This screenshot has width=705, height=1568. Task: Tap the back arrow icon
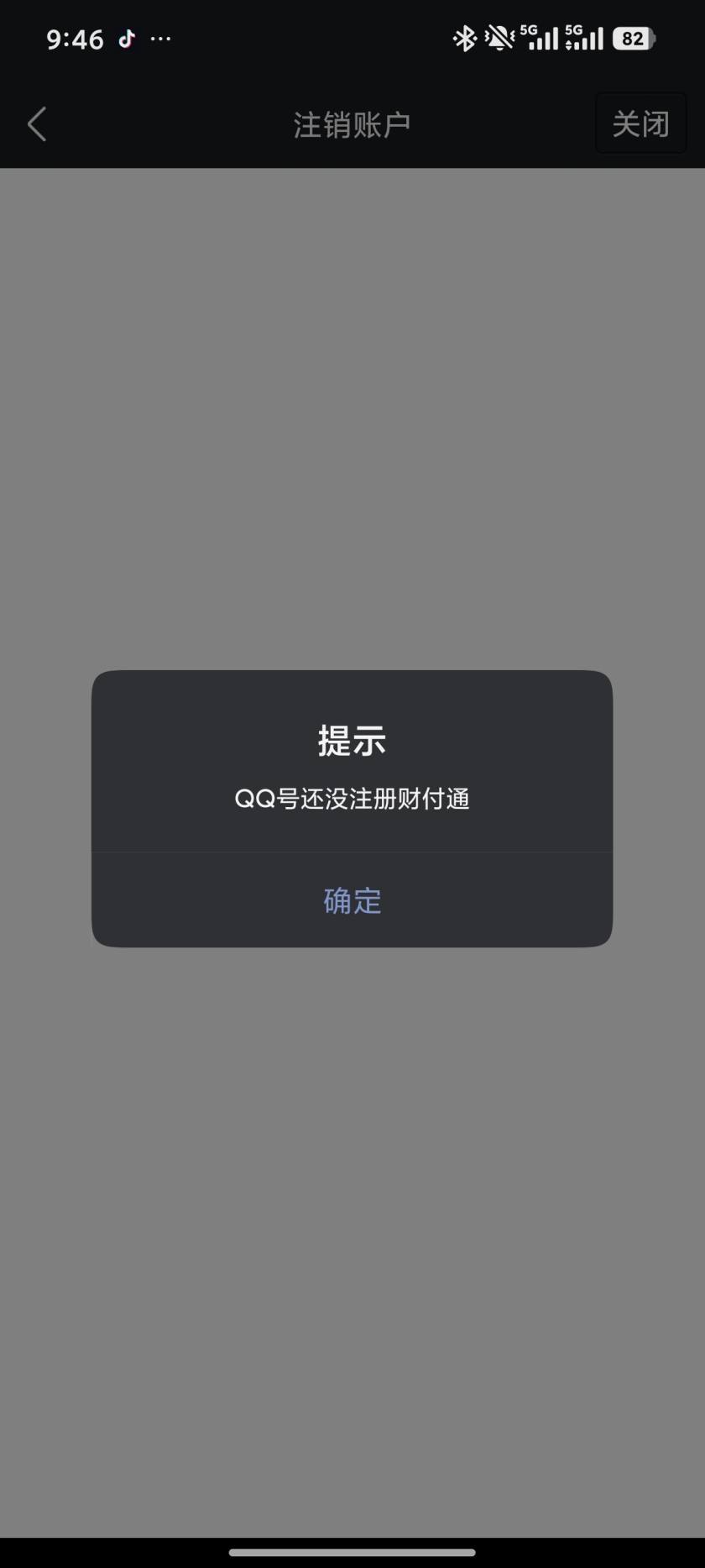coord(37,123)
